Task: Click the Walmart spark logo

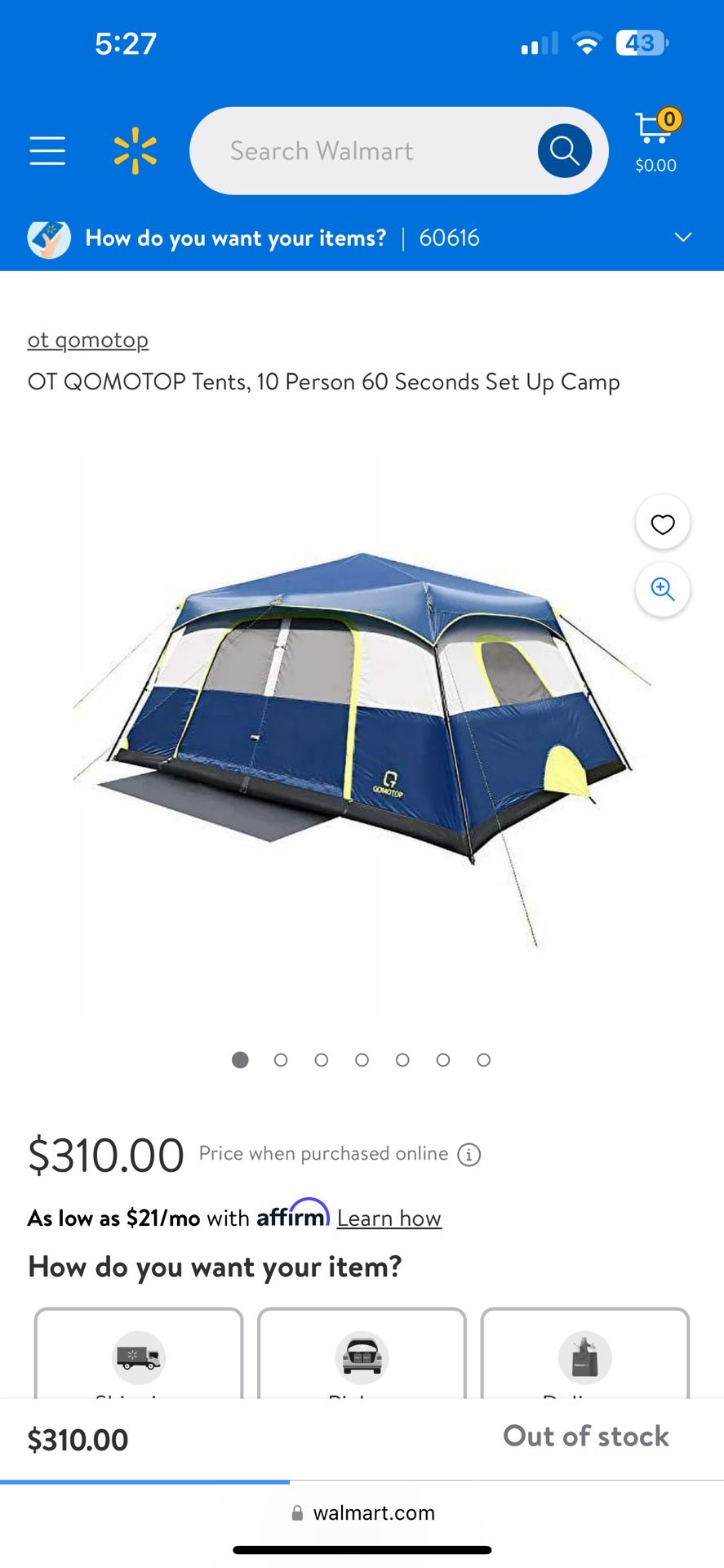Action: (135, 150)
